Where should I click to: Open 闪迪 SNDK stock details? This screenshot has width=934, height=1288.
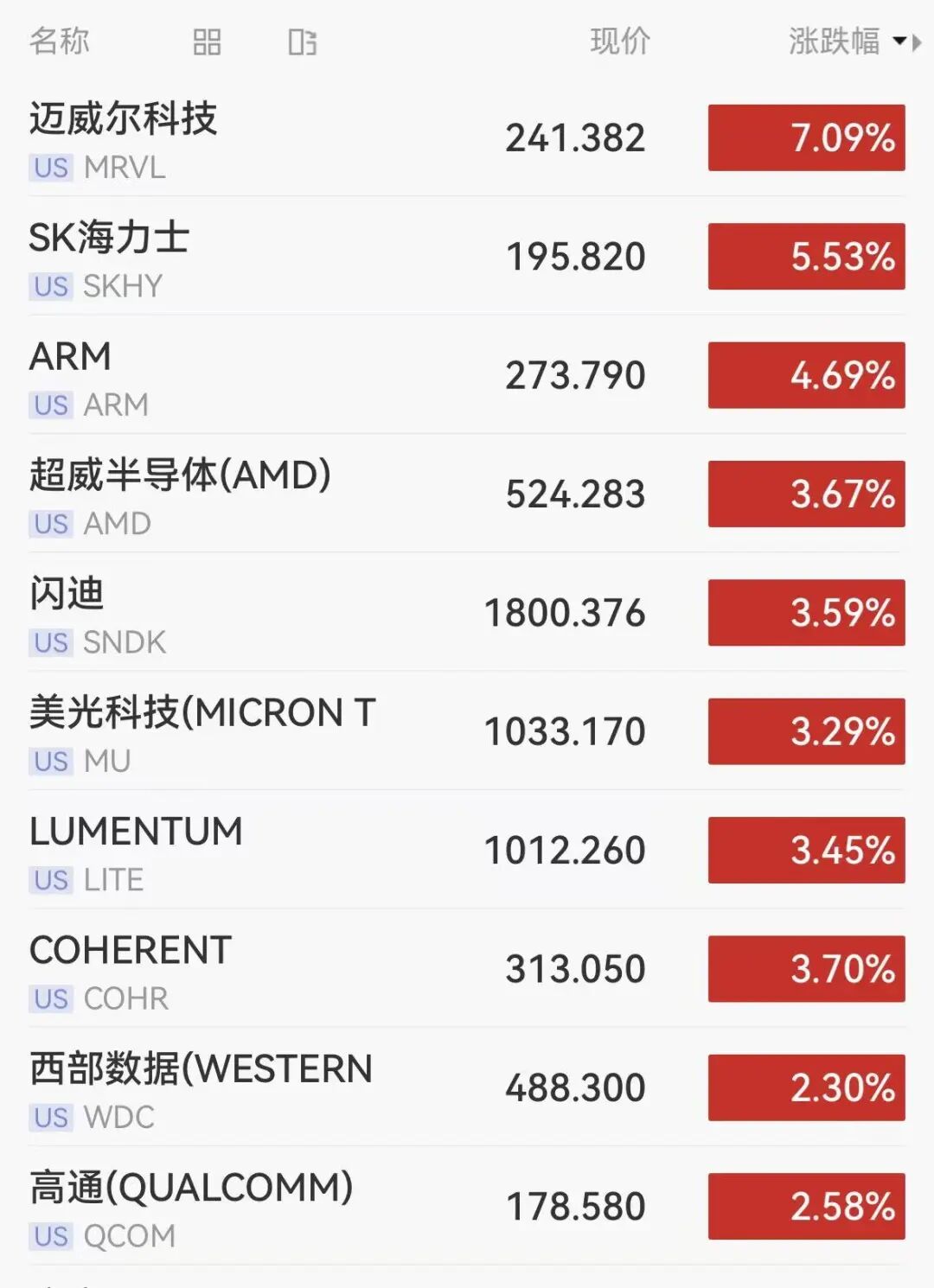point(467,612)
